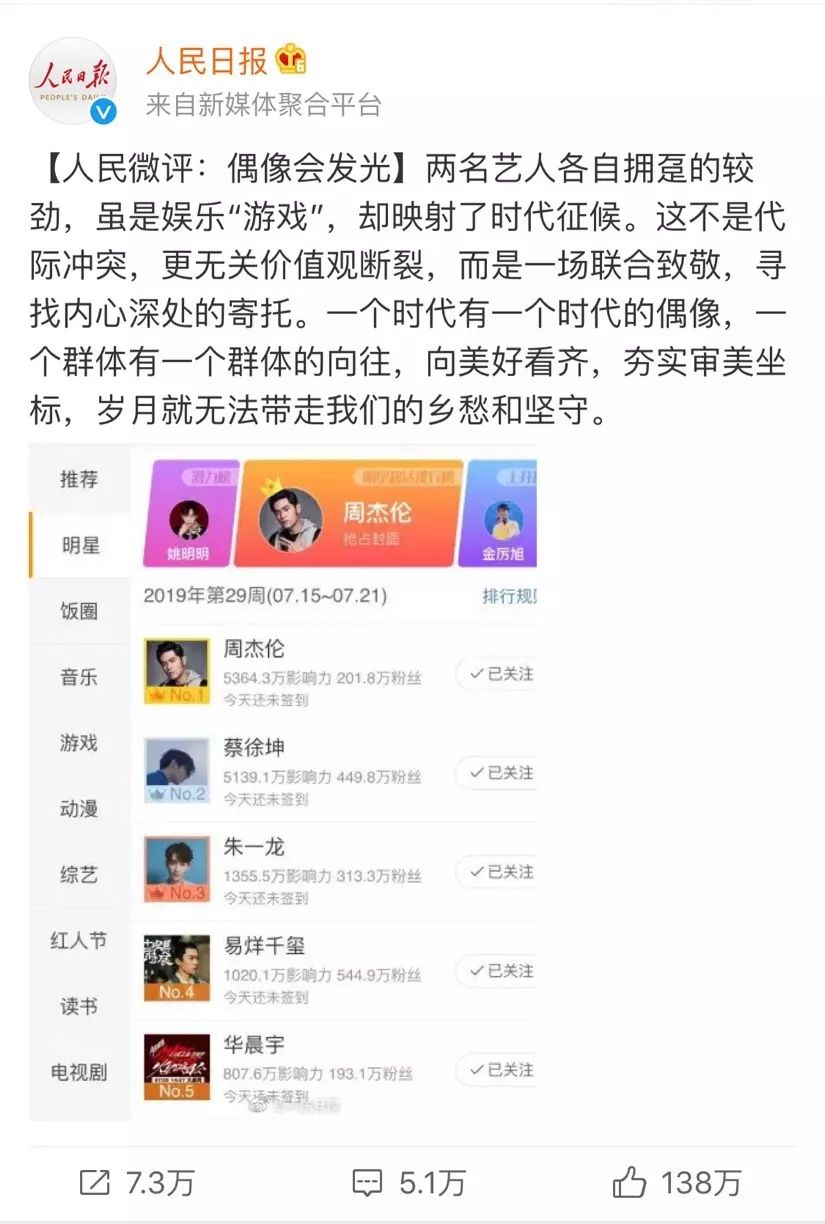Open the 5.1万 comments
Image resolution: width=825 pixels, height=1224 pixels.
[409, 1183]
